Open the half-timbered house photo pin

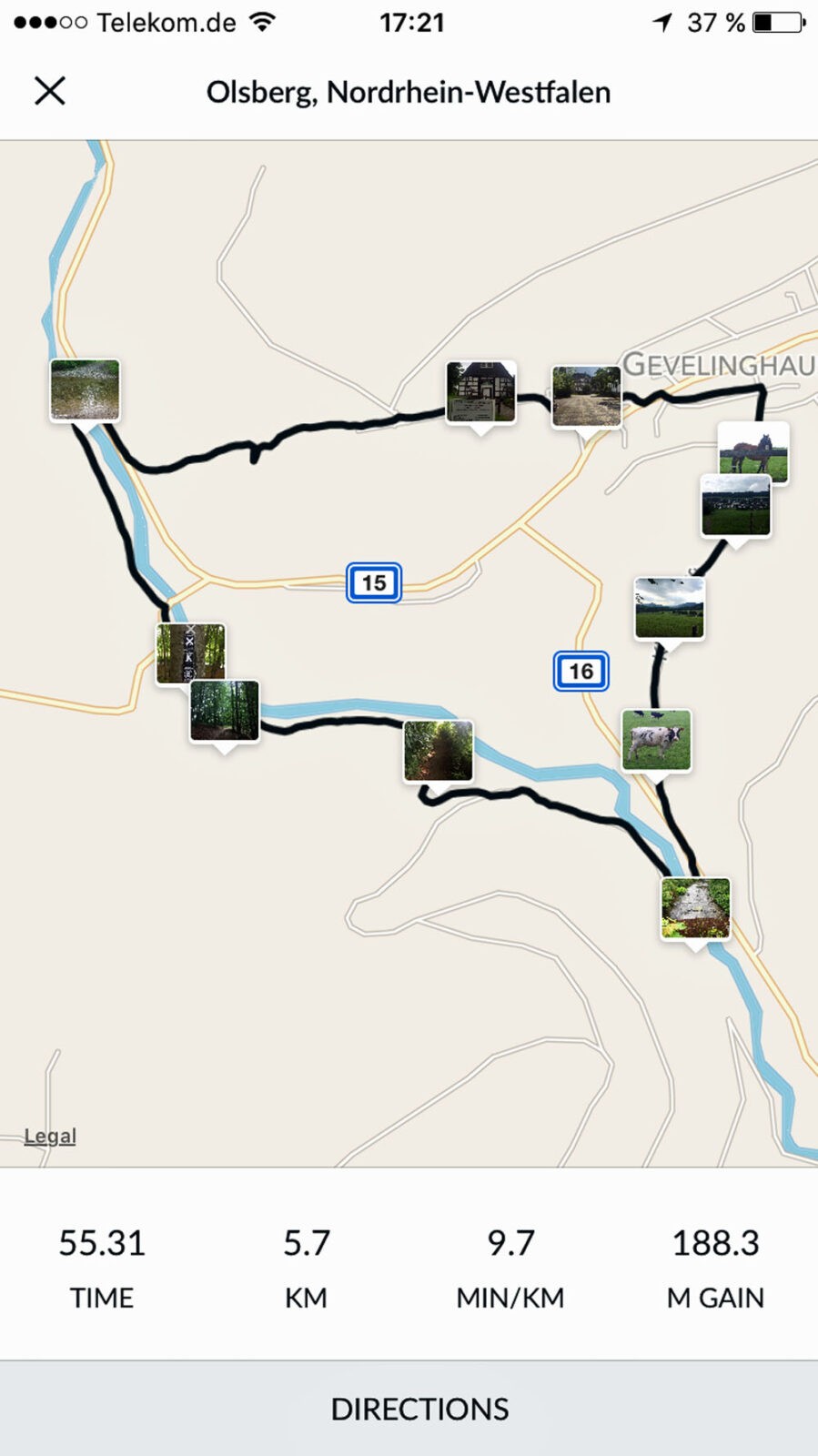(x=480, y=392)
